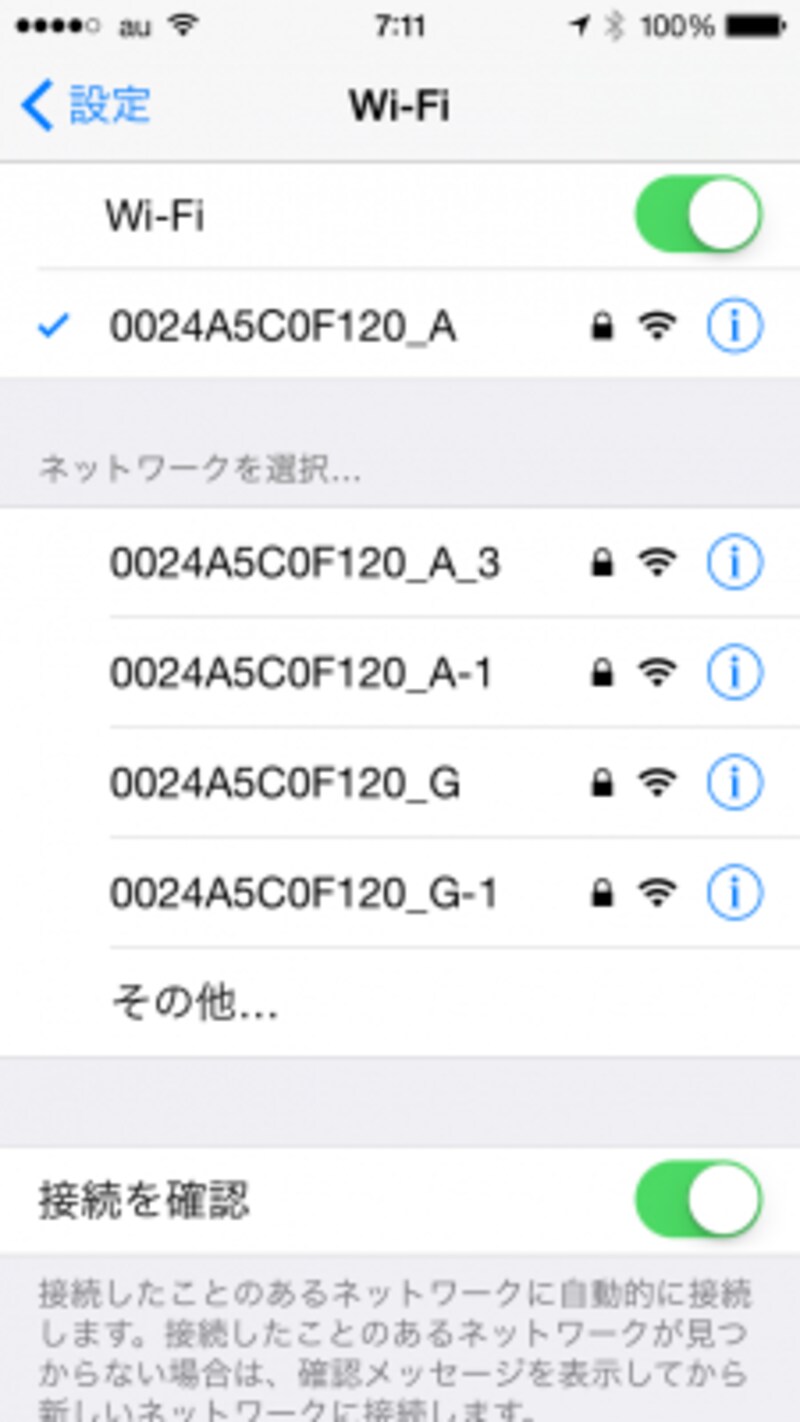Tap info icon beside 0024A5C0F120_A-1
Screen dimensions: 800x1422
(735, 672)
